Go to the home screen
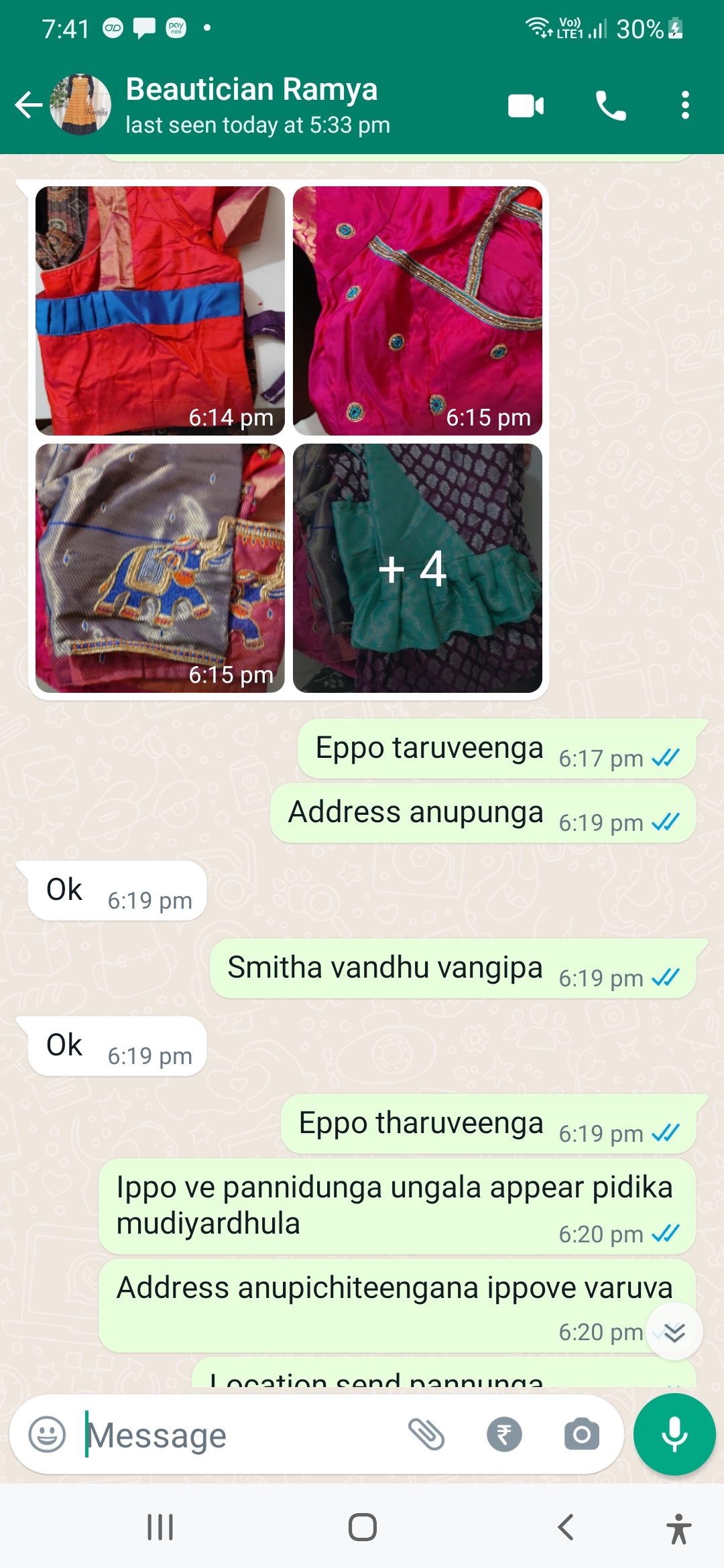 coord(362,1527)
